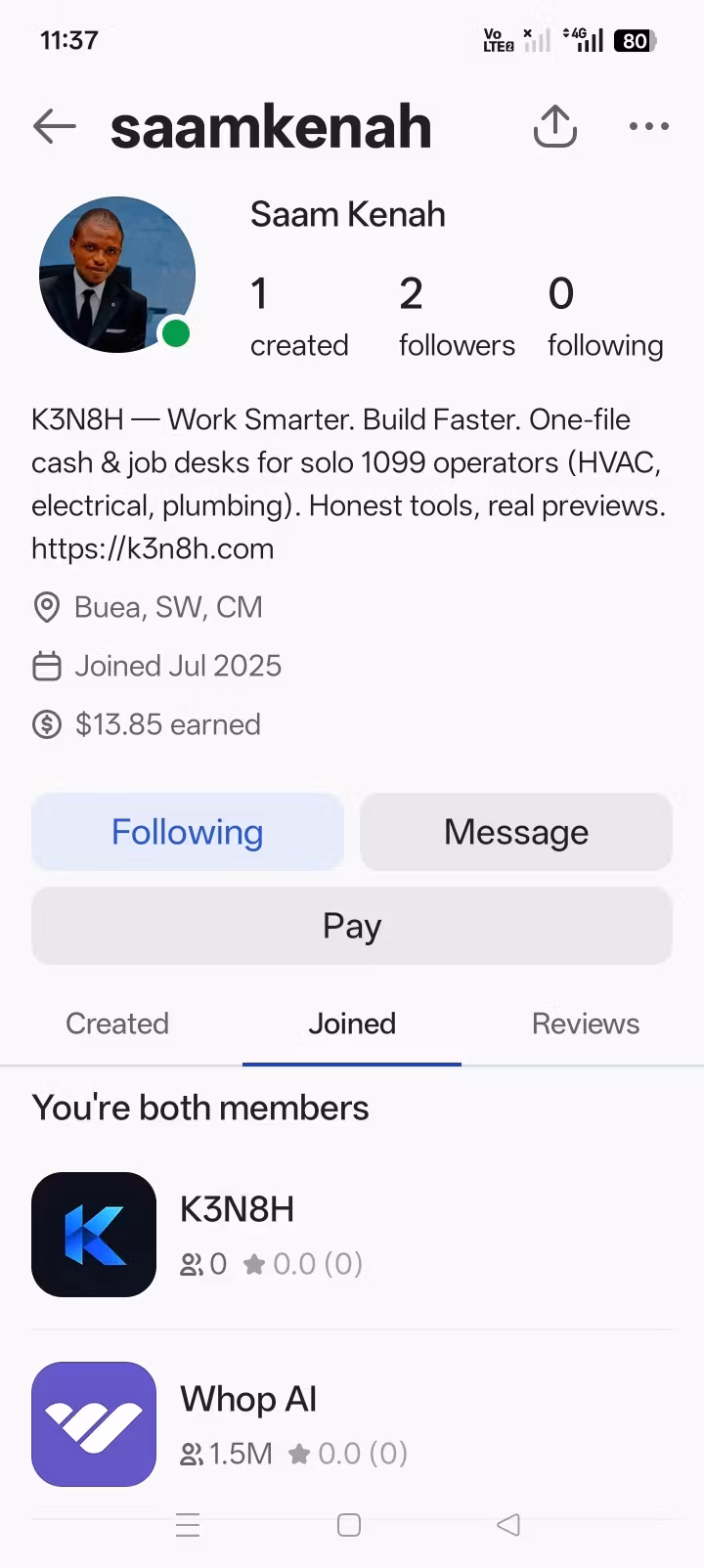
Task: Switch to the Created tab
Action: tap(117, 1024)
